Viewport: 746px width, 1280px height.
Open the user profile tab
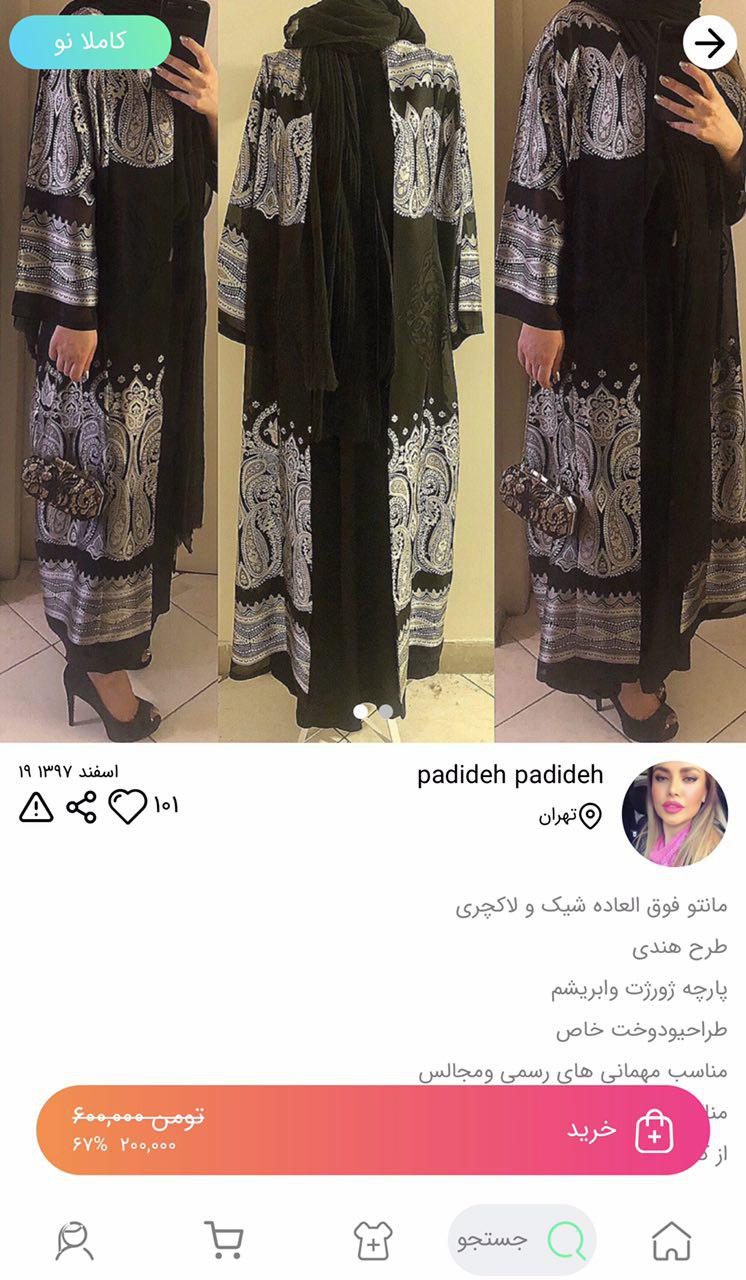(75, 1241)
